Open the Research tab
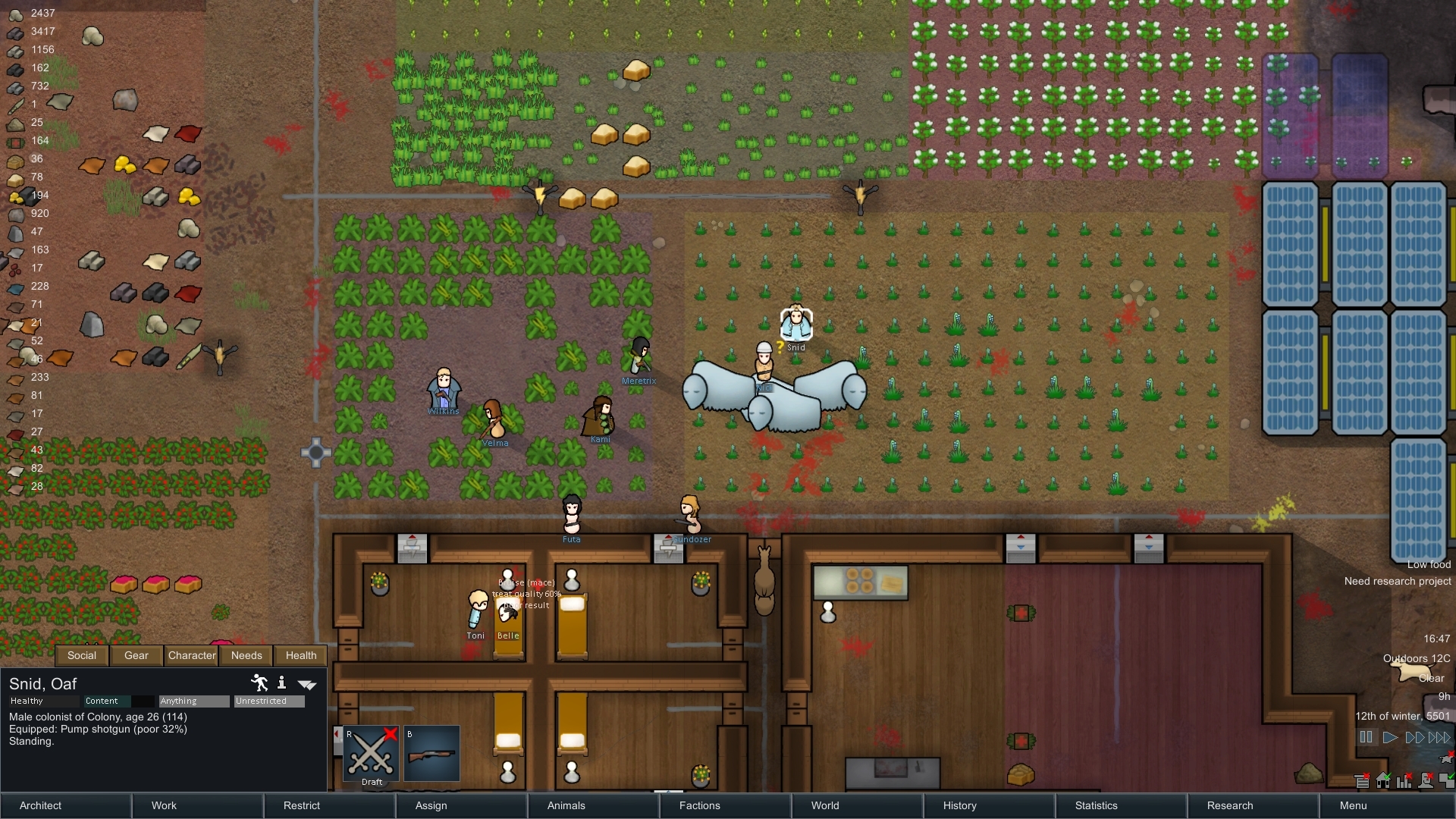 pyautogui.click(x=1253, y=805)
